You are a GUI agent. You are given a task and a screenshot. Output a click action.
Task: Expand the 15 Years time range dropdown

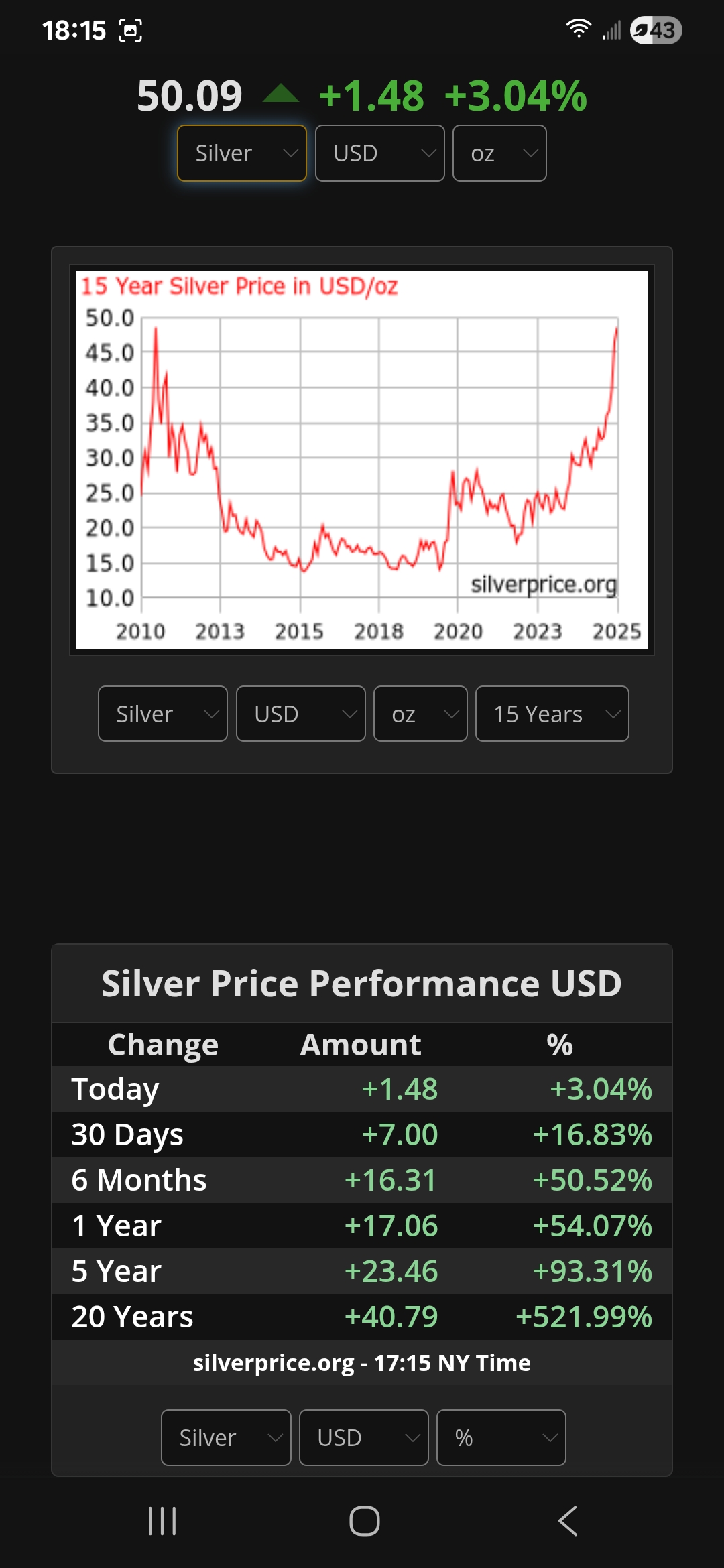click(552, 714)
